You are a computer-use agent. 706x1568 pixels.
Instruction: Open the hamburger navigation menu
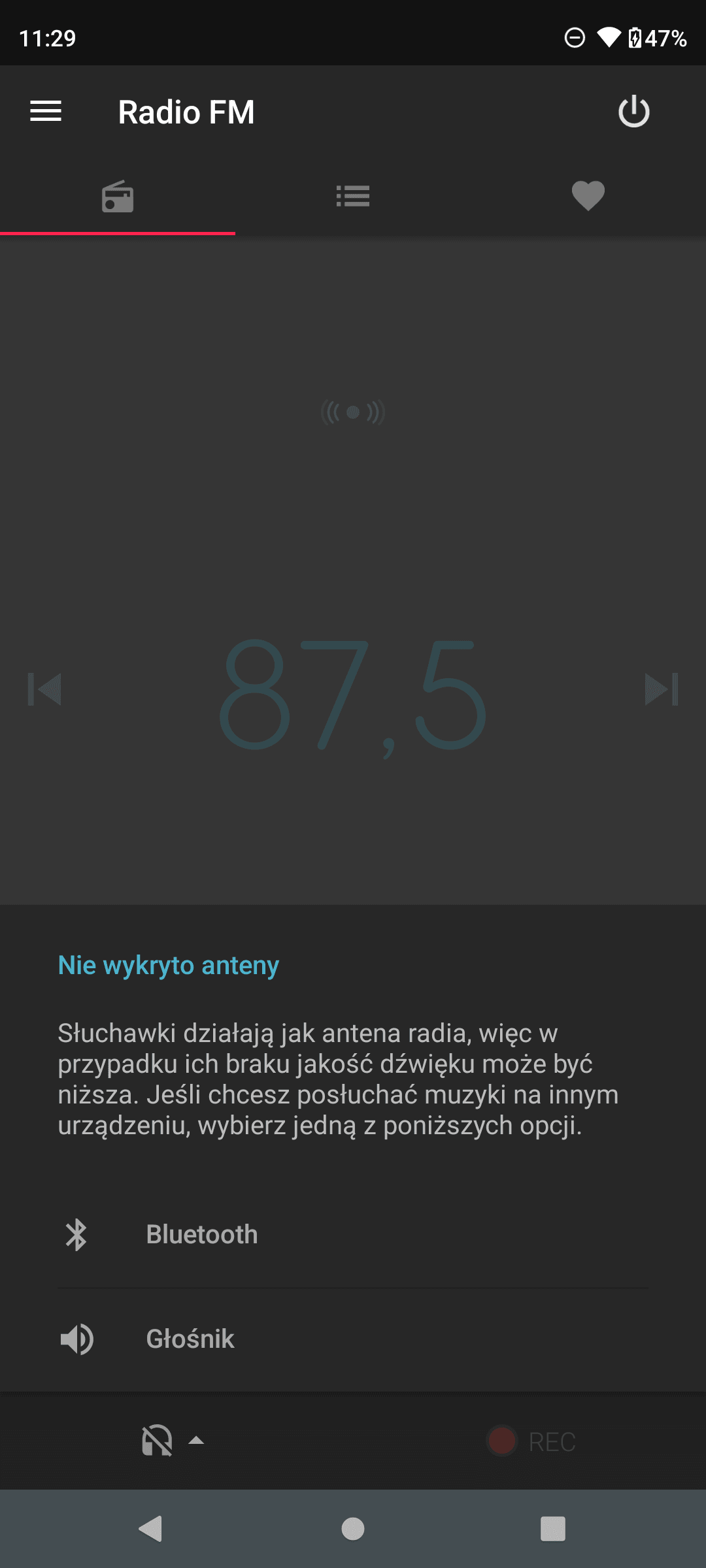[x=46, y=112]
